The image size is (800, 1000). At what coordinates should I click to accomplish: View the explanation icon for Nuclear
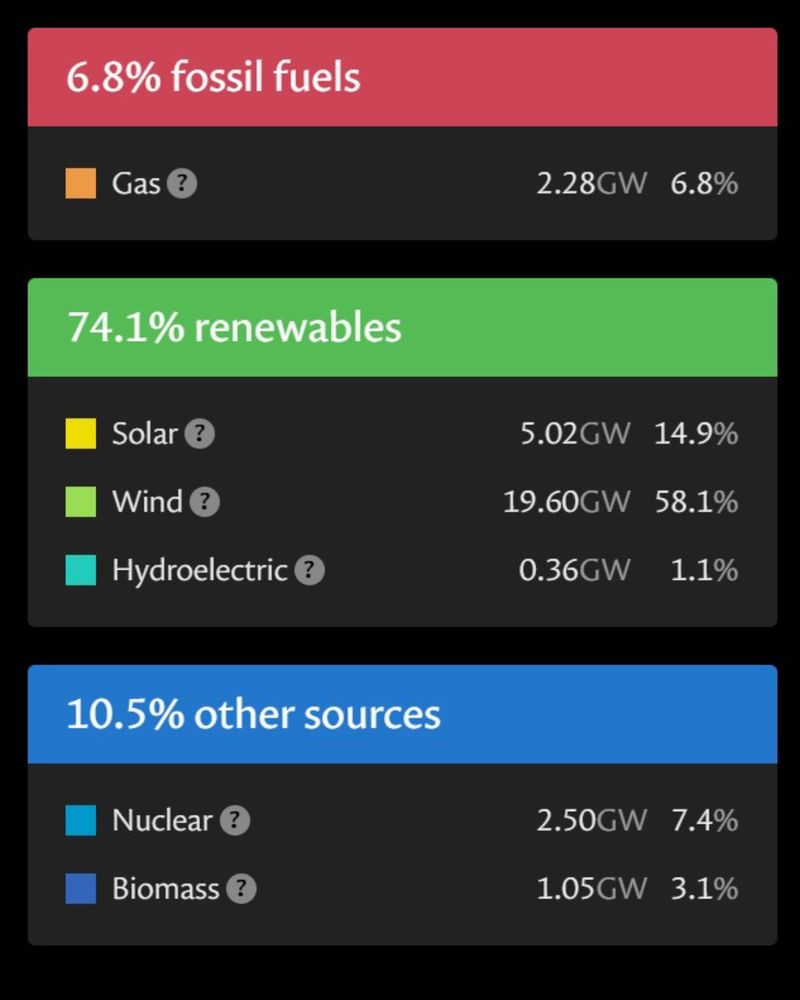point(234,821)
